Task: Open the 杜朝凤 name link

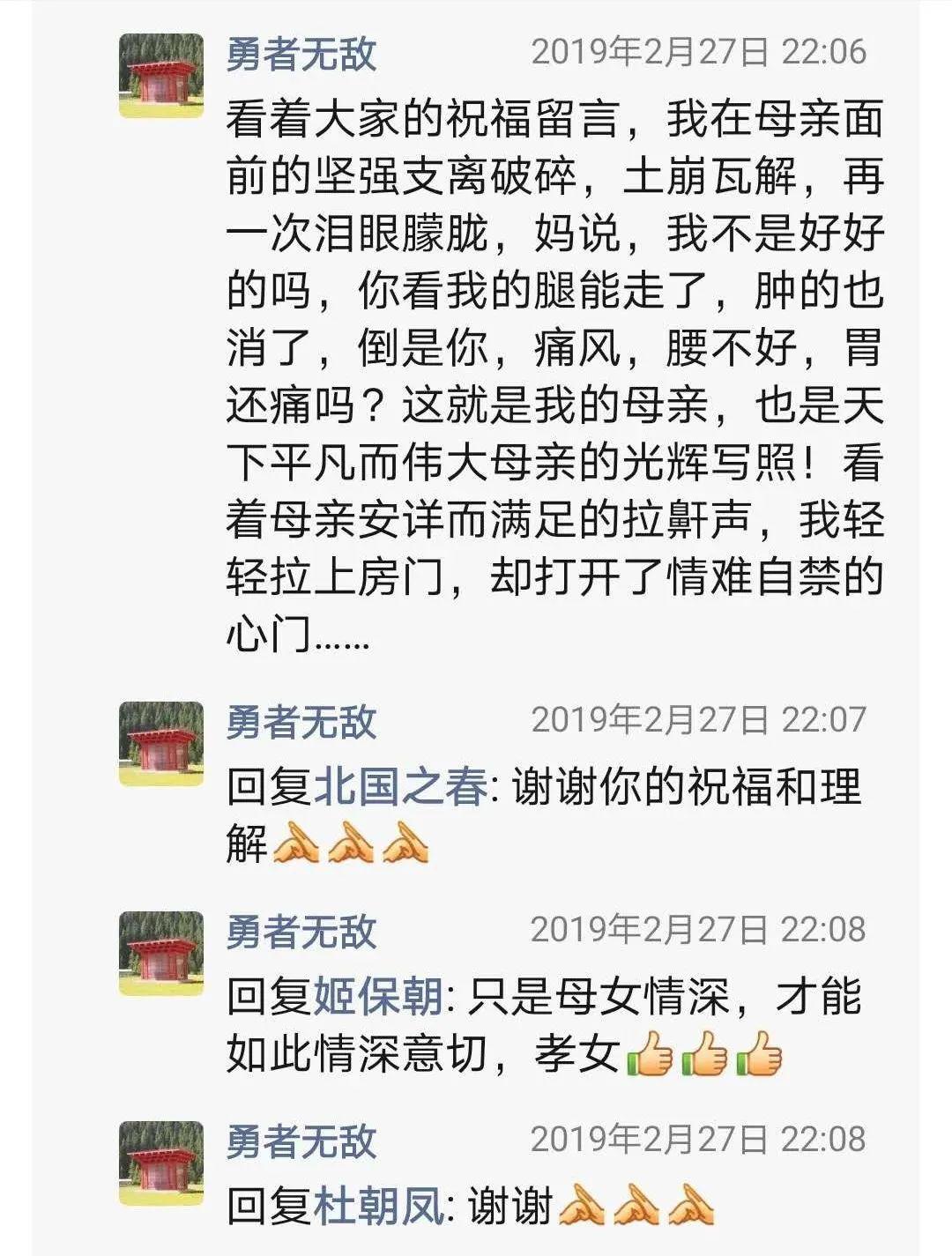Action: pyautogui.click(x=379, y=1206)
